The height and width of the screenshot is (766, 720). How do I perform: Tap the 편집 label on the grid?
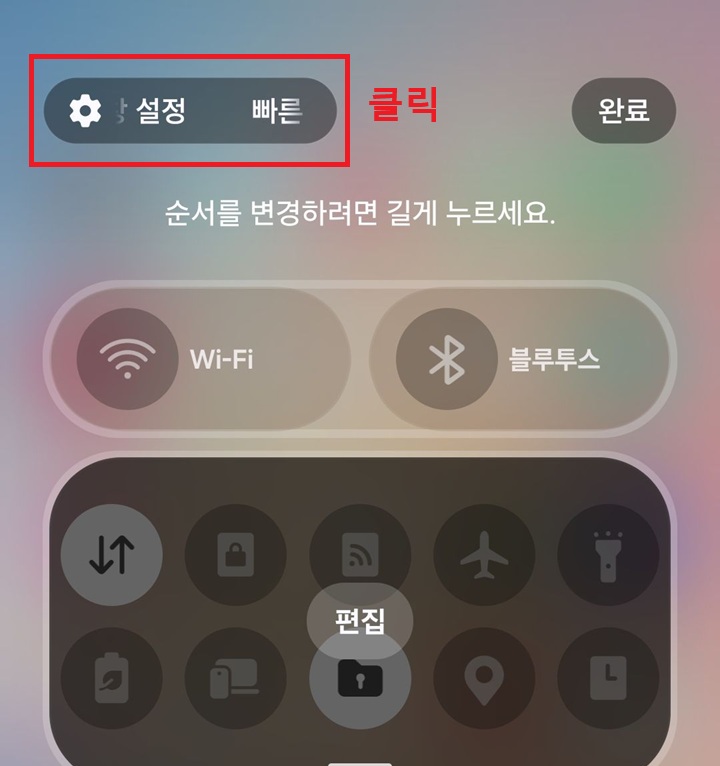click(360, 620)
